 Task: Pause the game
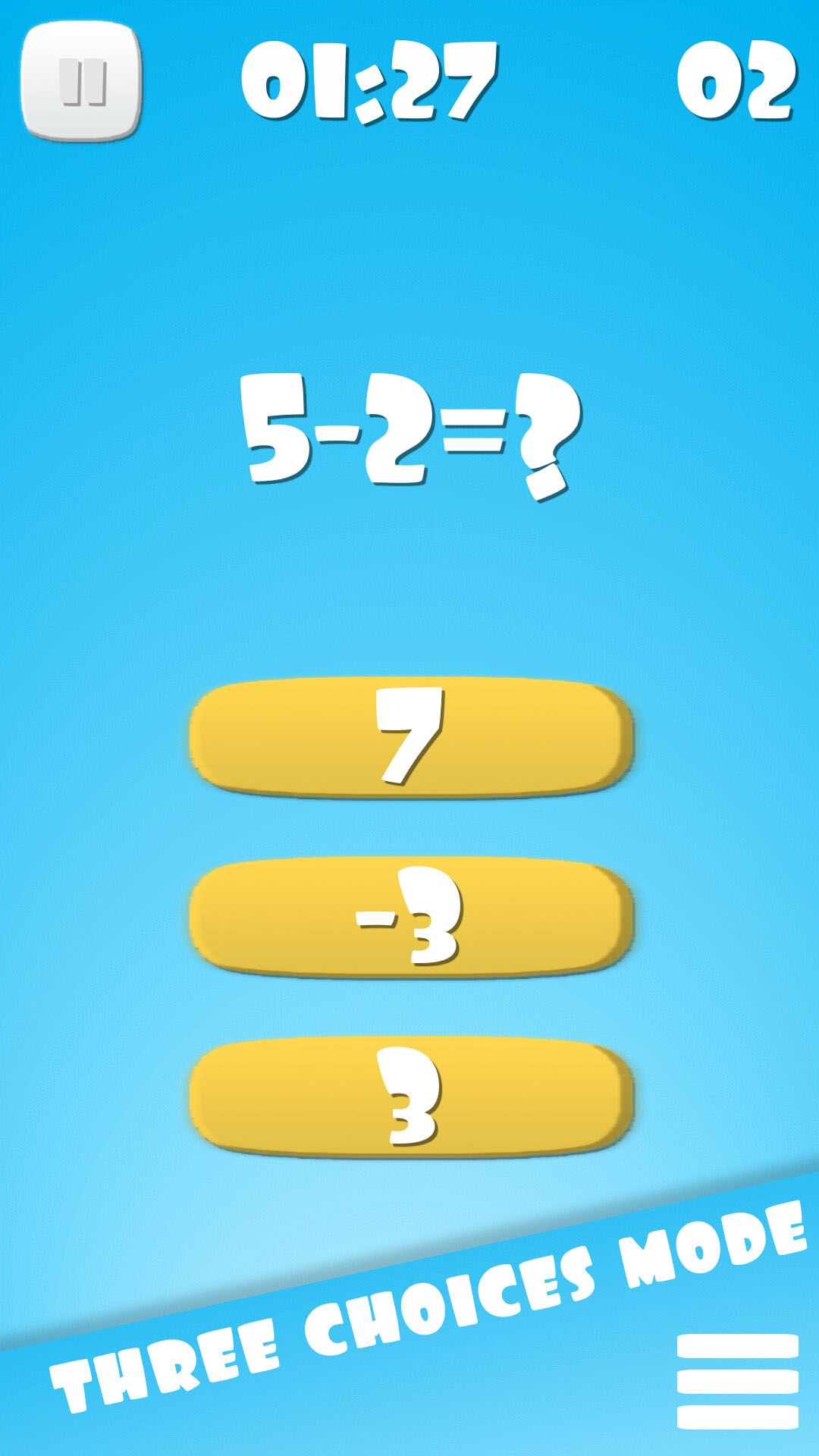(x=81, y=80)
